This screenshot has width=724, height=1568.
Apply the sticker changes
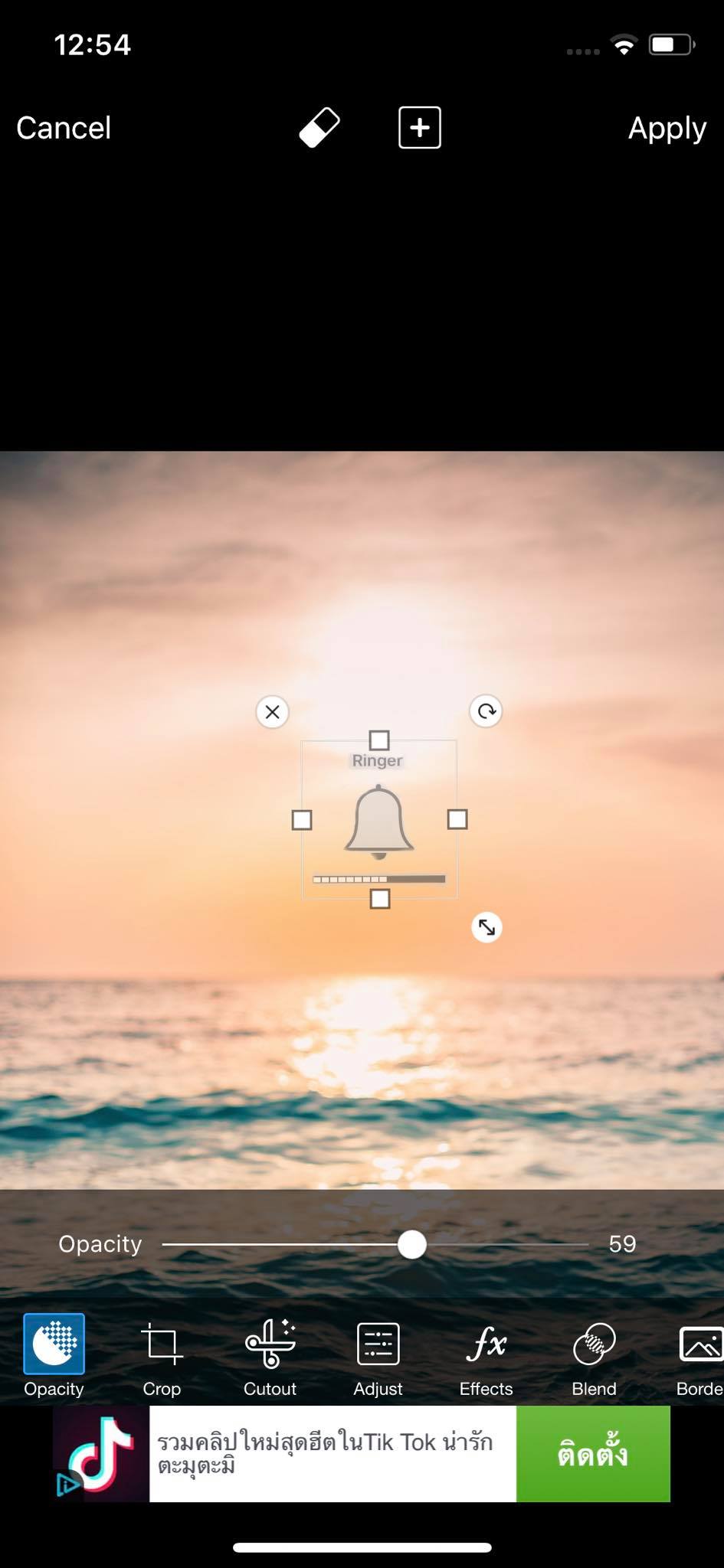[667, 128]
